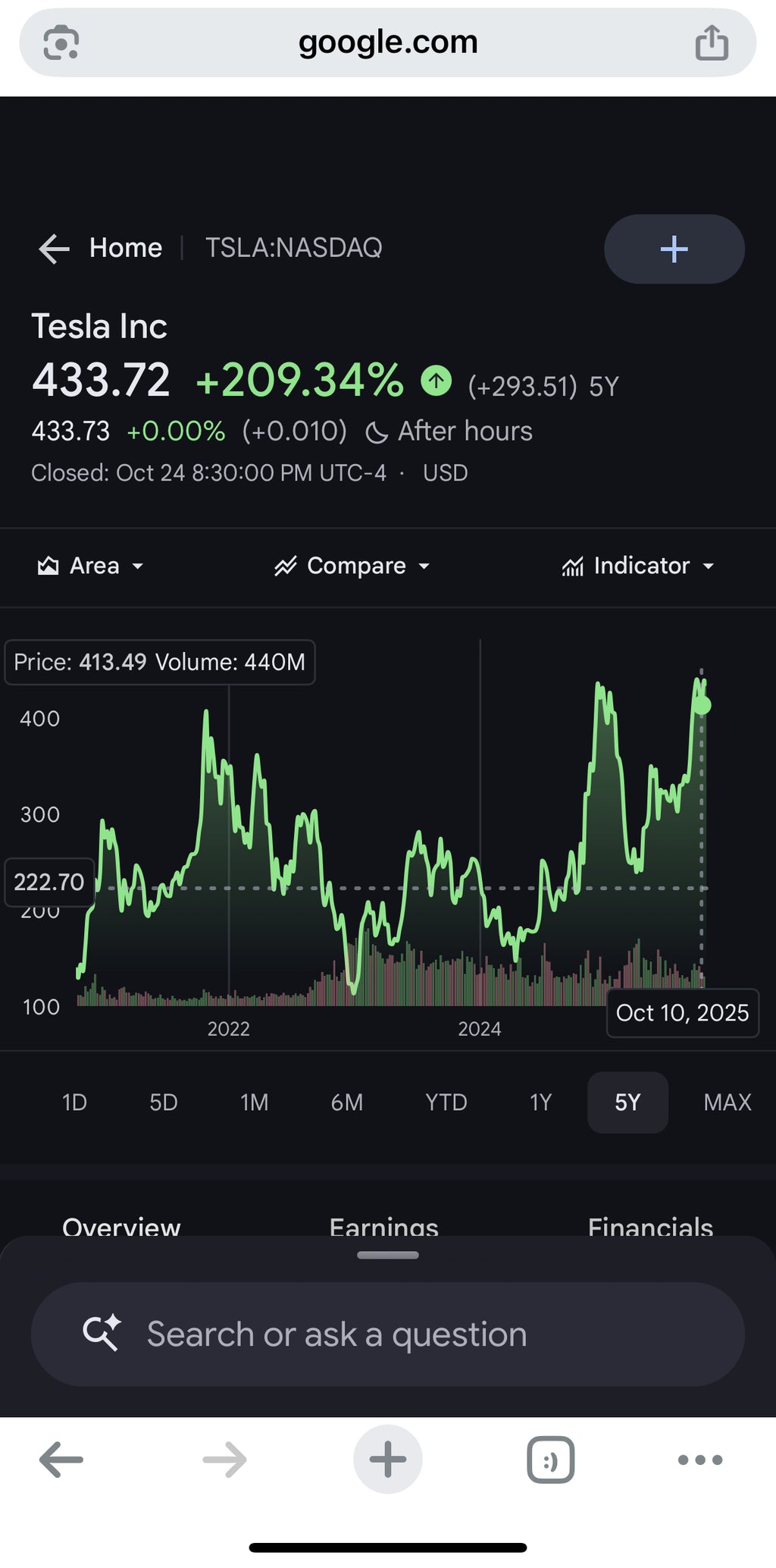Open the browser overflow menu
This screenshot has height=1568, width=776.
pyautogui.click(x=700, y=1460)
